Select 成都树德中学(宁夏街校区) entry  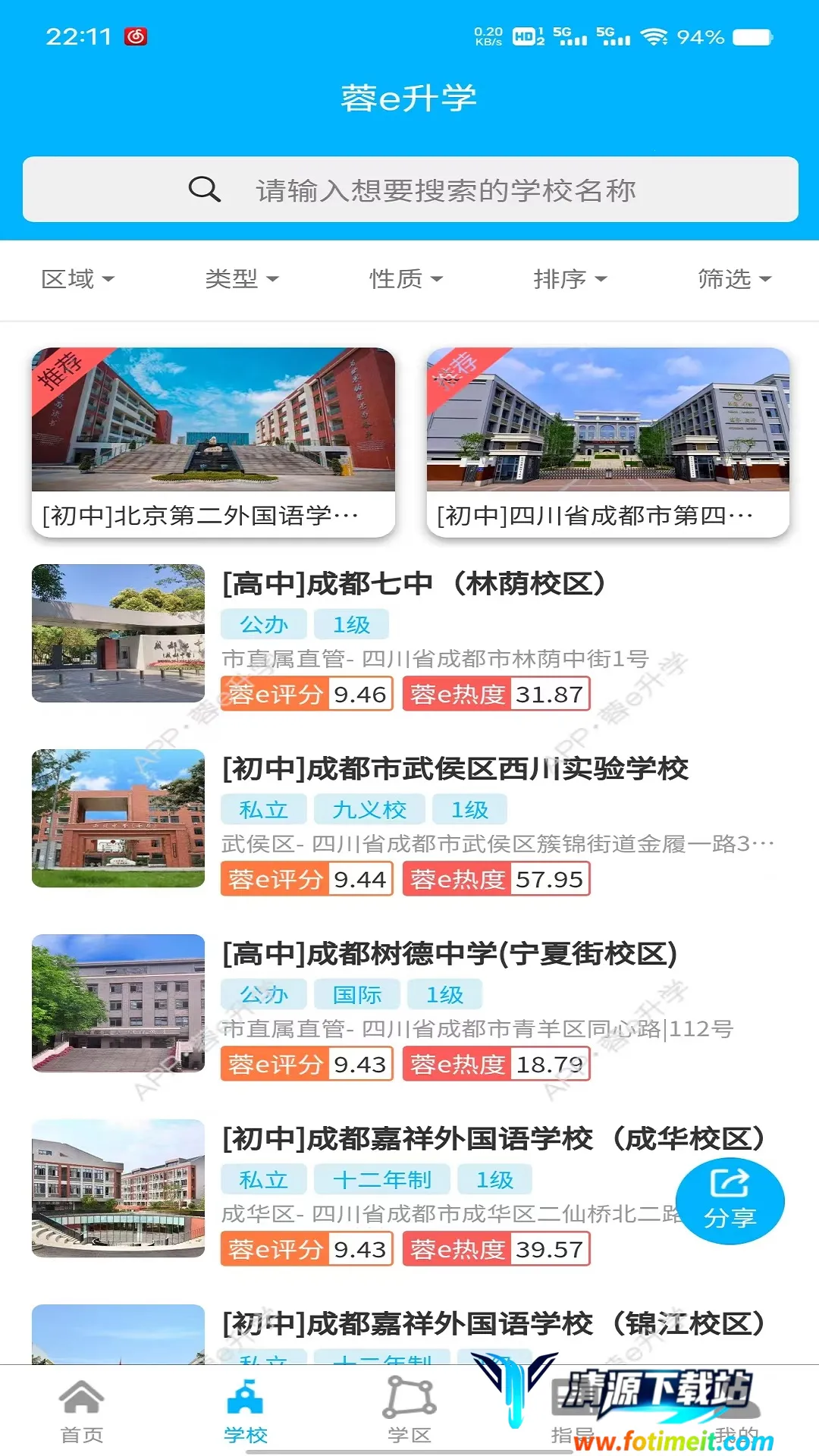pyautogui.click(x=449, y=954)
